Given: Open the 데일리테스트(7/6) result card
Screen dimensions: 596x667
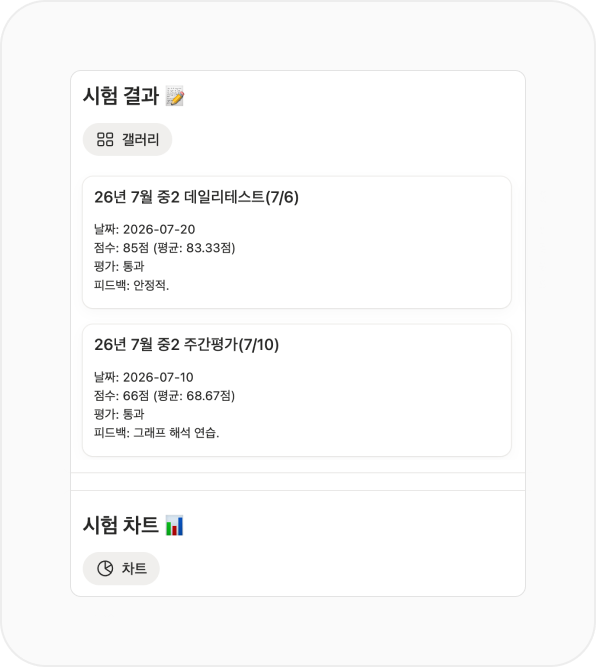Looking at the screenshot, I should pos(297,242).
